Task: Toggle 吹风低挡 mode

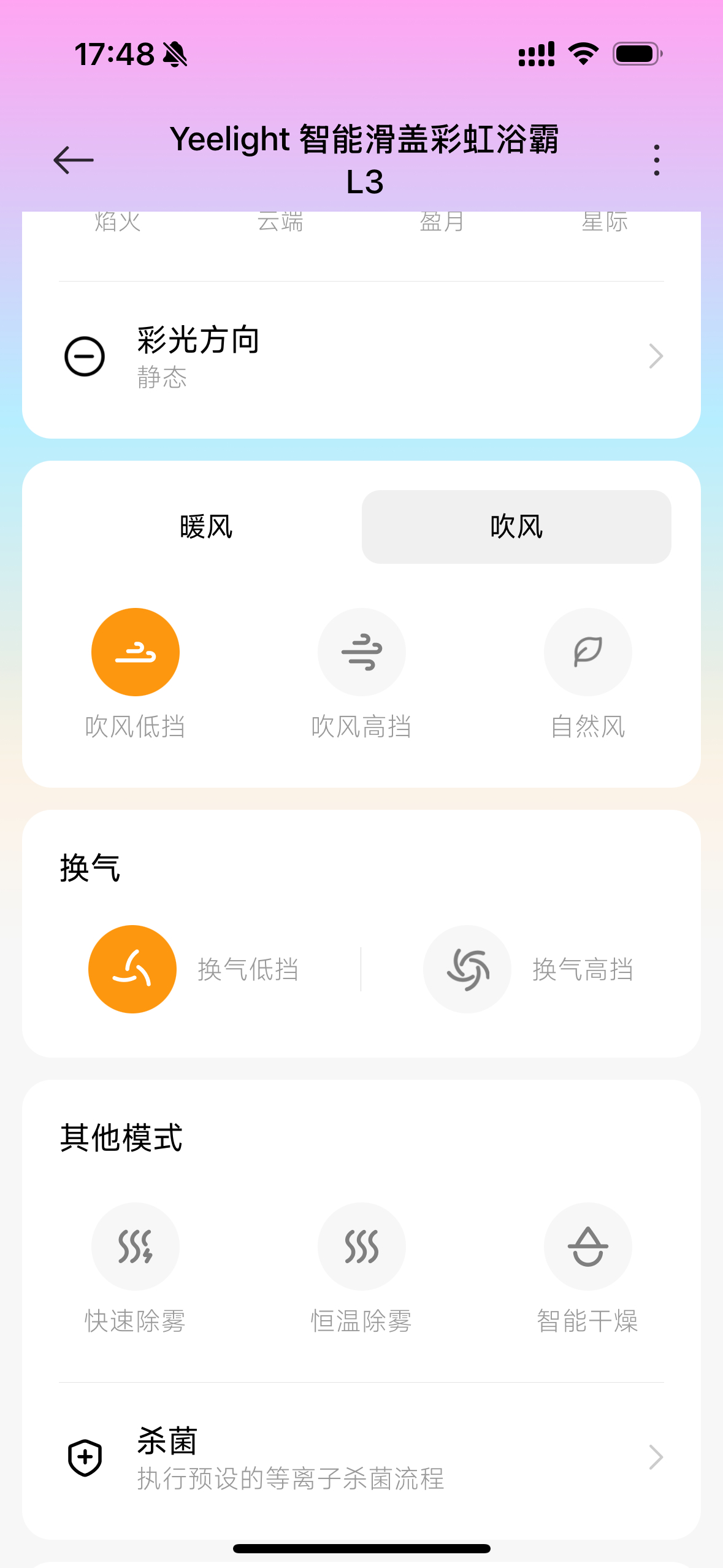Action: click(x=136, y=652)
